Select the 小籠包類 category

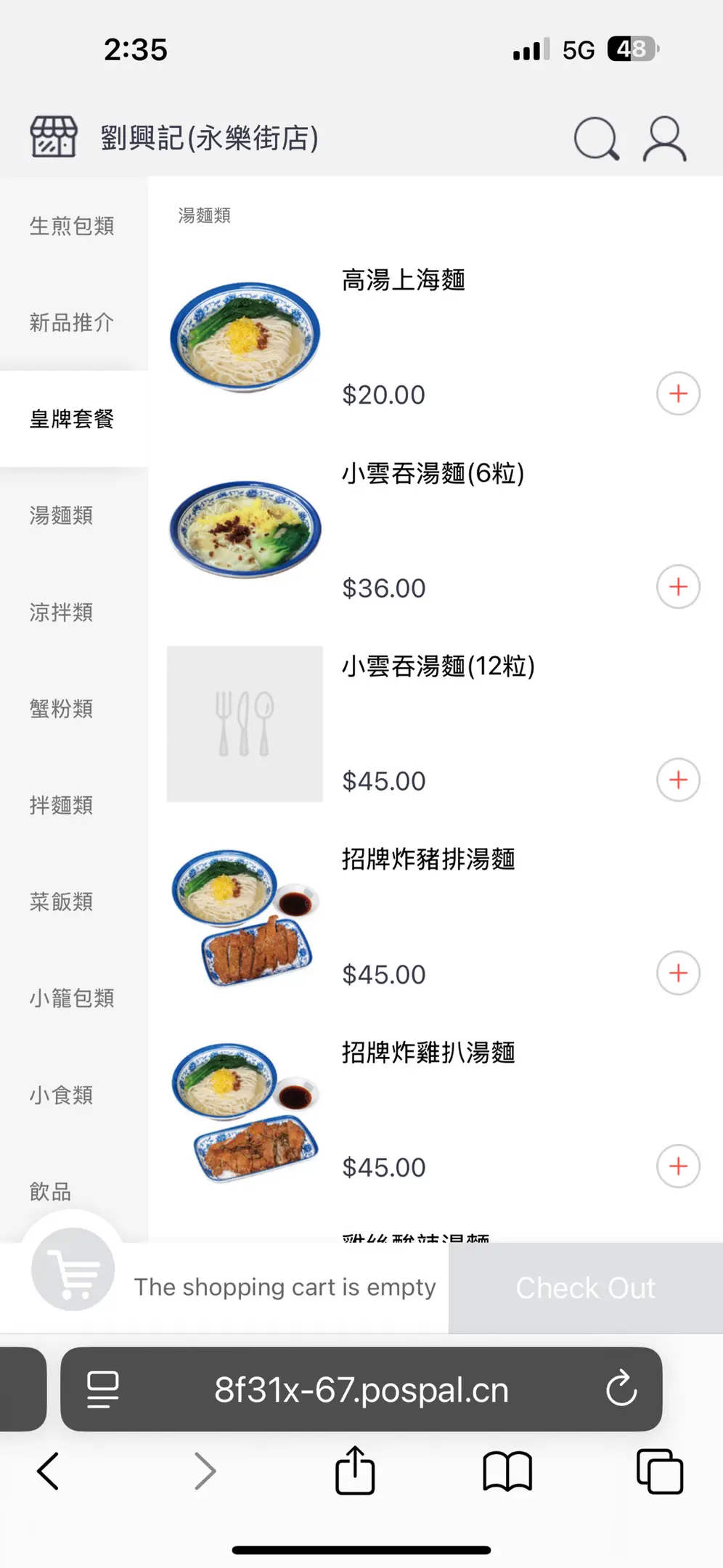point(72,998)
